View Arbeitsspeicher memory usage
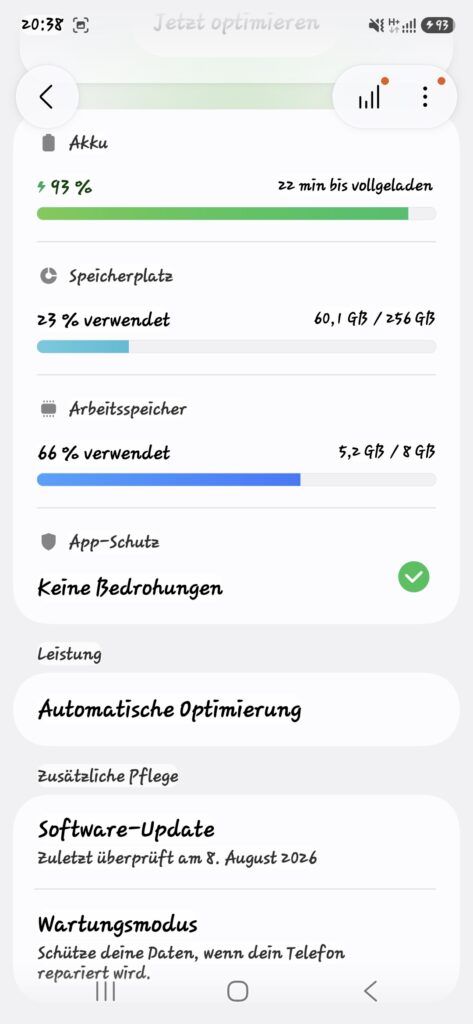Viewport: 473px width, 1024px height. coord(236,442)
